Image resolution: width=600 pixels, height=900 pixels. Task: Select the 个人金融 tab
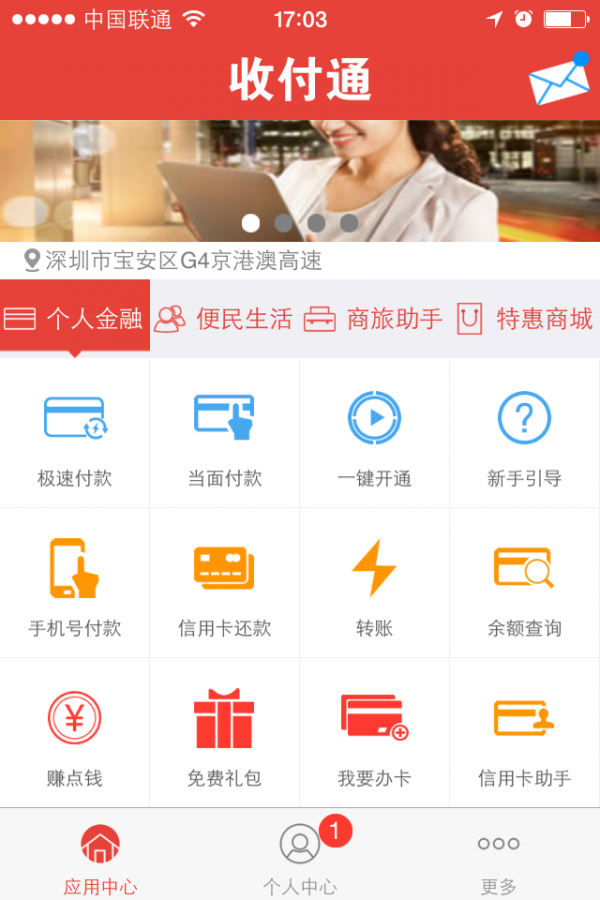tap(75, 319)
